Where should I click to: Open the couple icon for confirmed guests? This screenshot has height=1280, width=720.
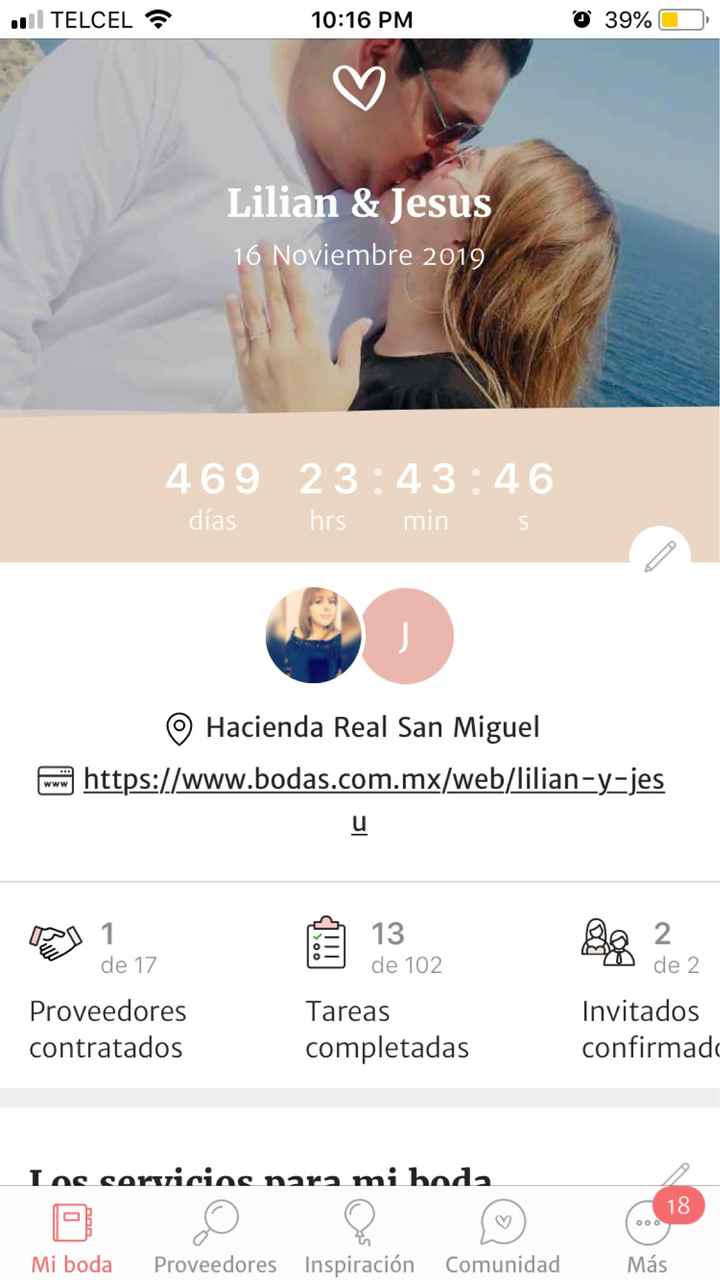pos(608,940)
